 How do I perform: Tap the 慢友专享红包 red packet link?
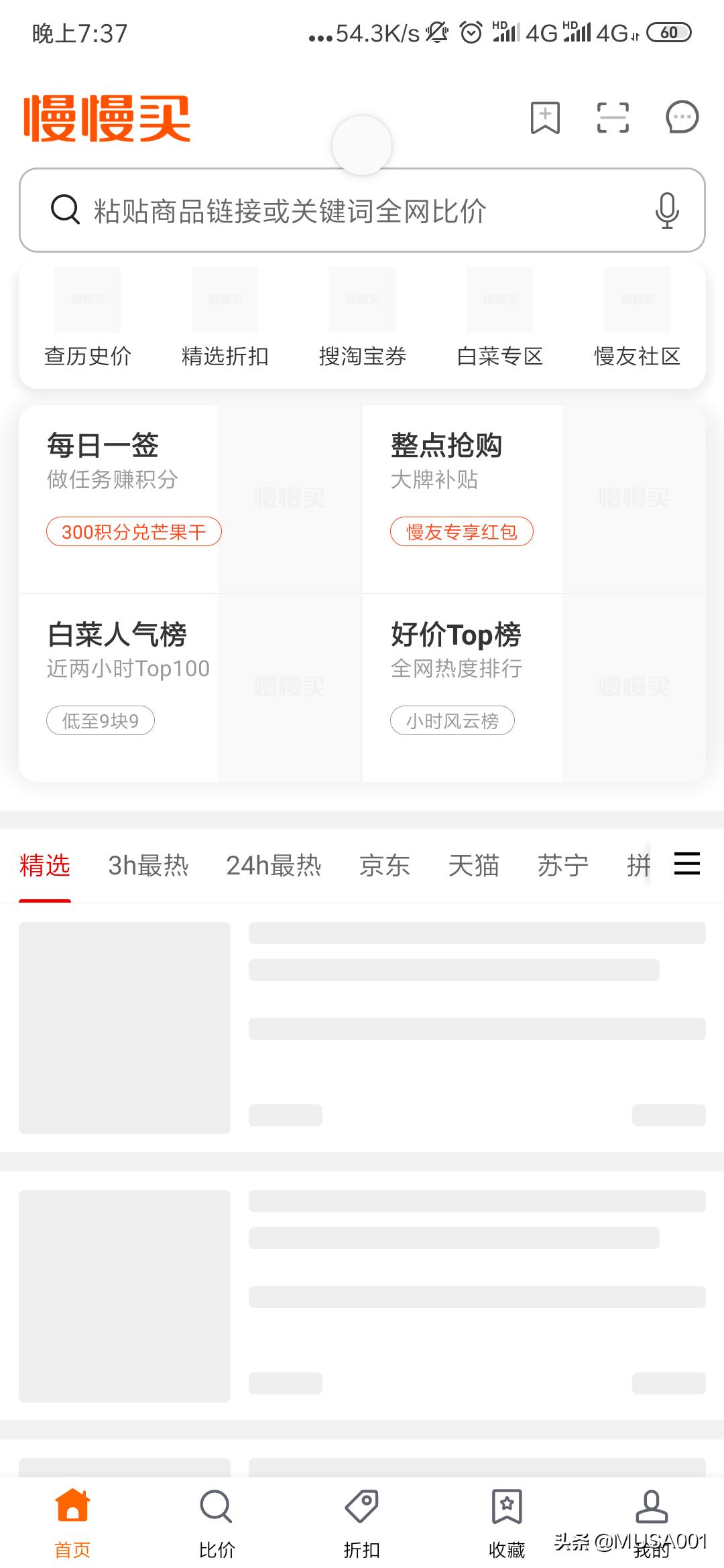461,531
